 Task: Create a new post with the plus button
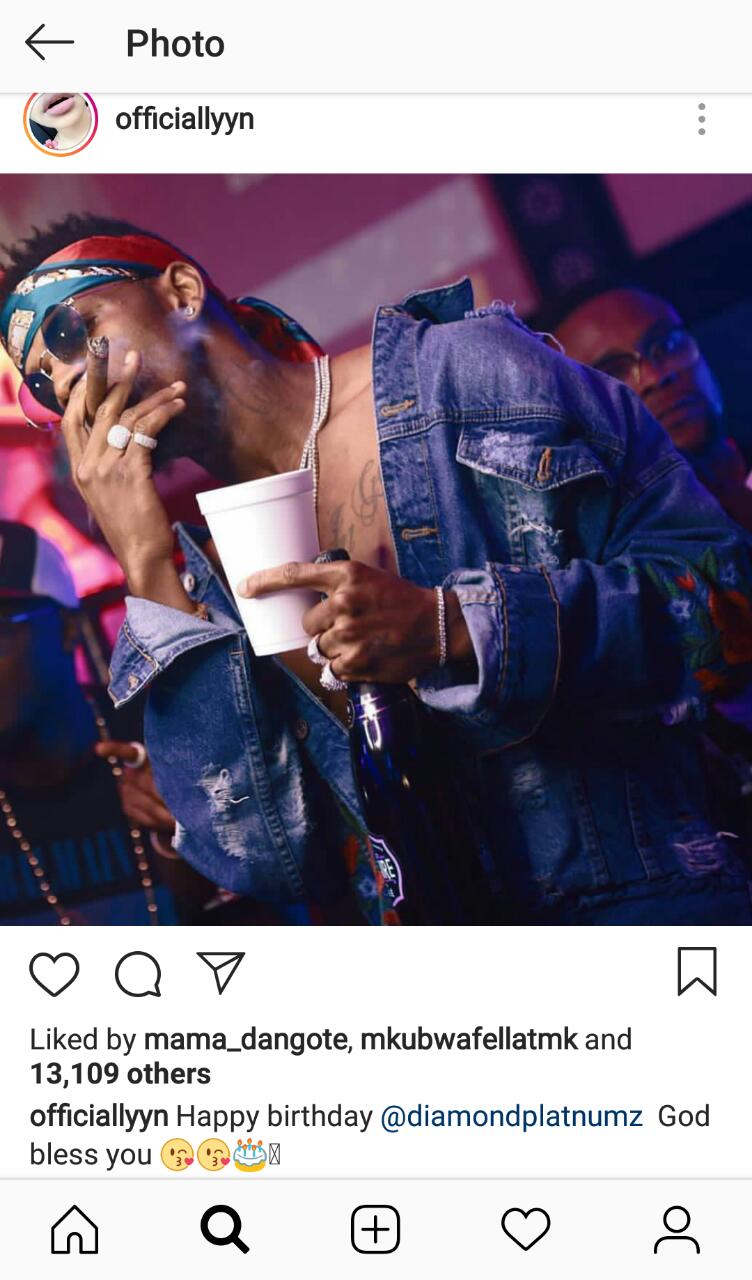point(376,1229)
